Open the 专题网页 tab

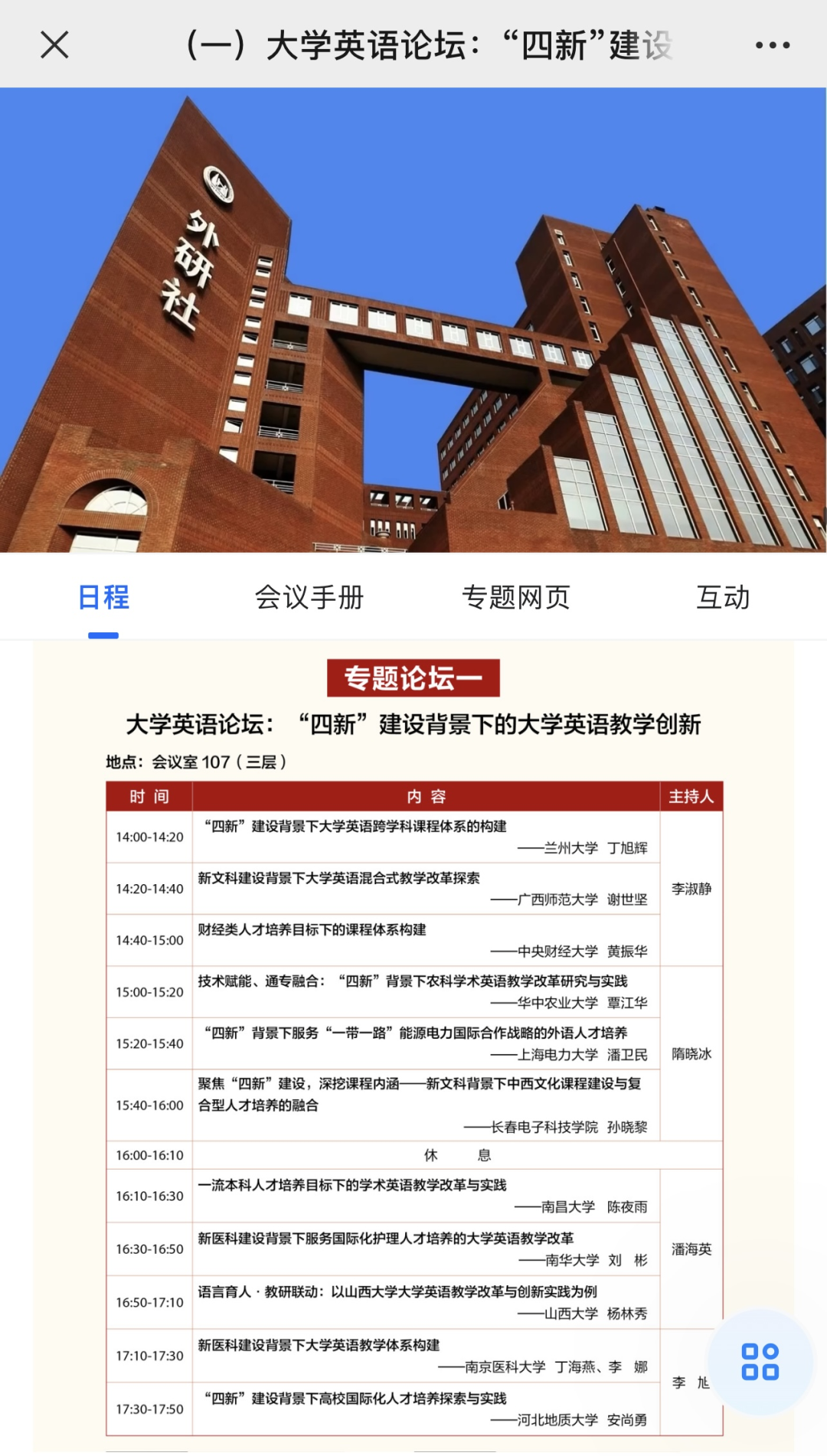coord(516,598)
